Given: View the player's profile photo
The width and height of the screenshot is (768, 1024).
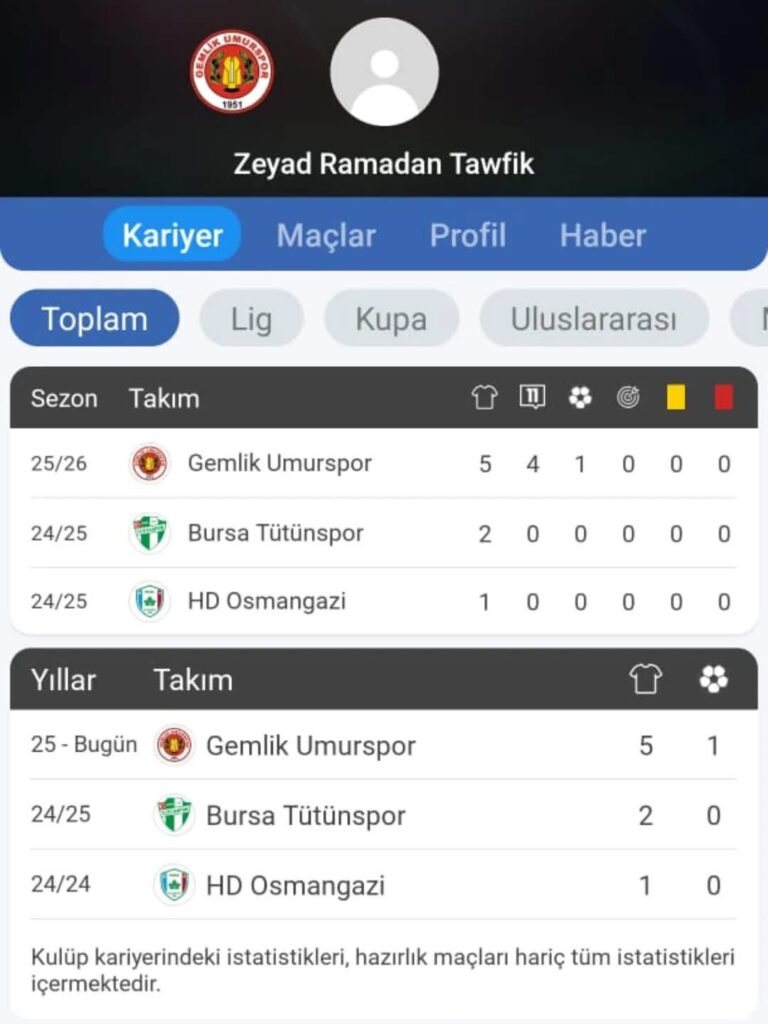Looking at the screenshot, I should click(x=384, y=72).
